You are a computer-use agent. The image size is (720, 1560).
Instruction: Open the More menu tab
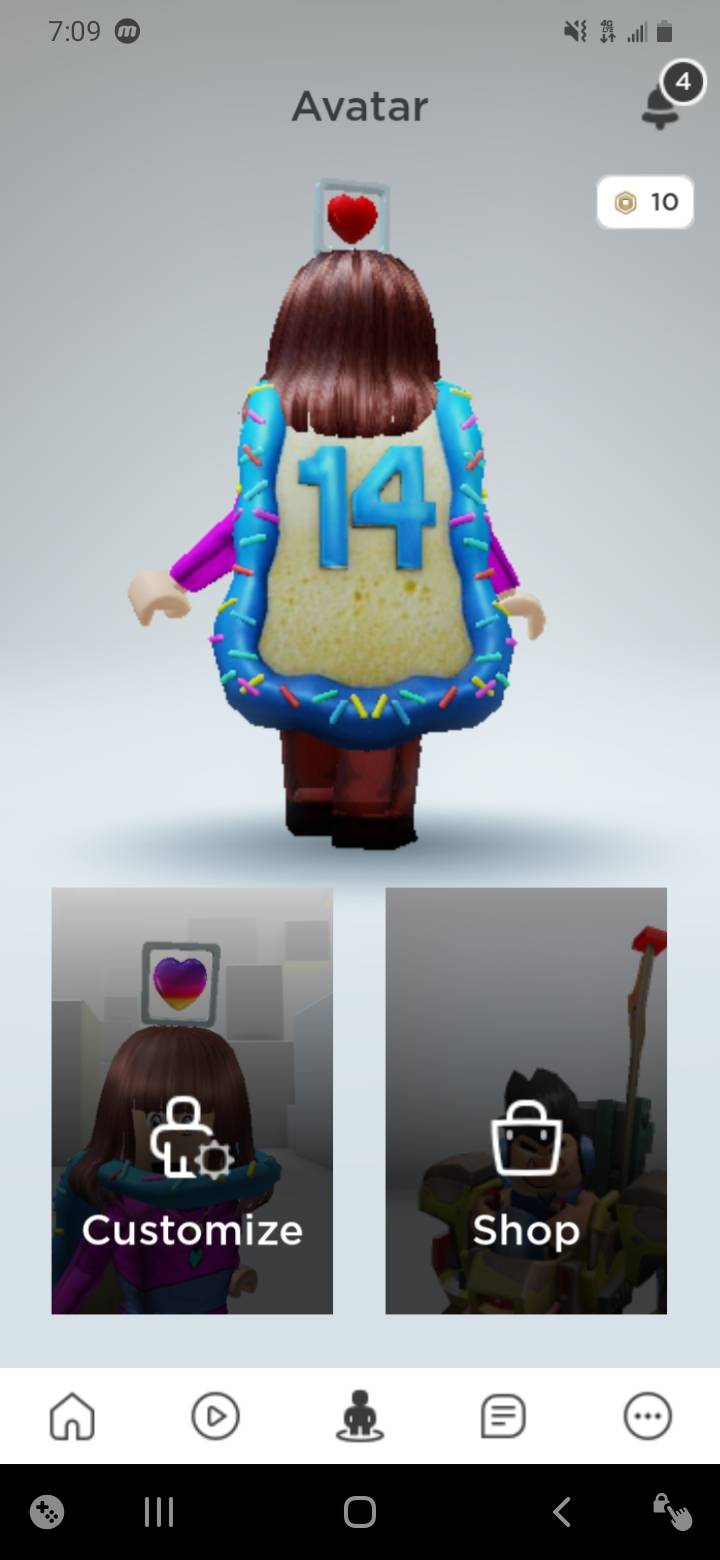pyautogui.click(x=647, y=1416)
